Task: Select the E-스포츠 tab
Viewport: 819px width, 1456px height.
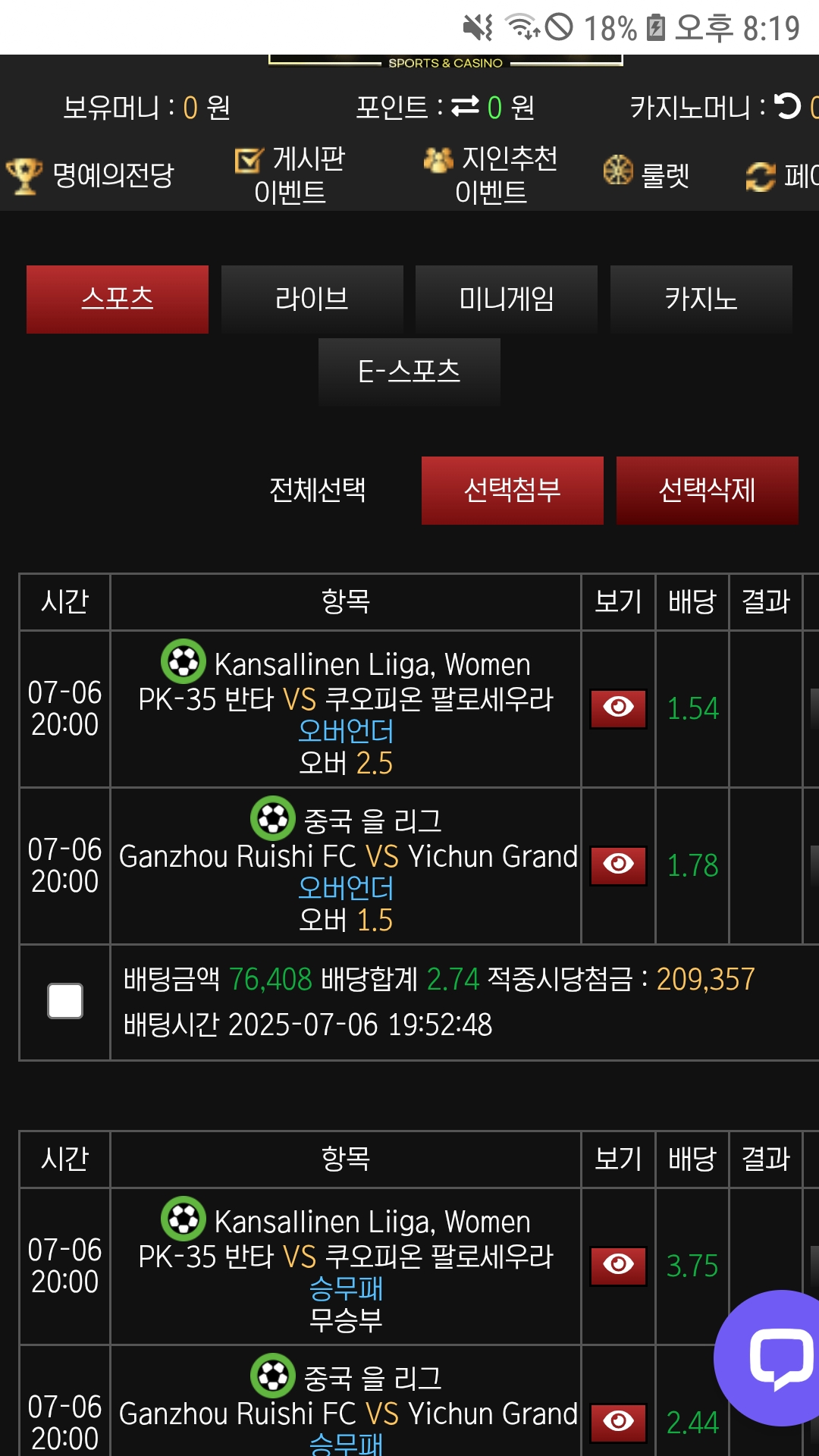Action: pyautogui.click(x=409, y=372)
